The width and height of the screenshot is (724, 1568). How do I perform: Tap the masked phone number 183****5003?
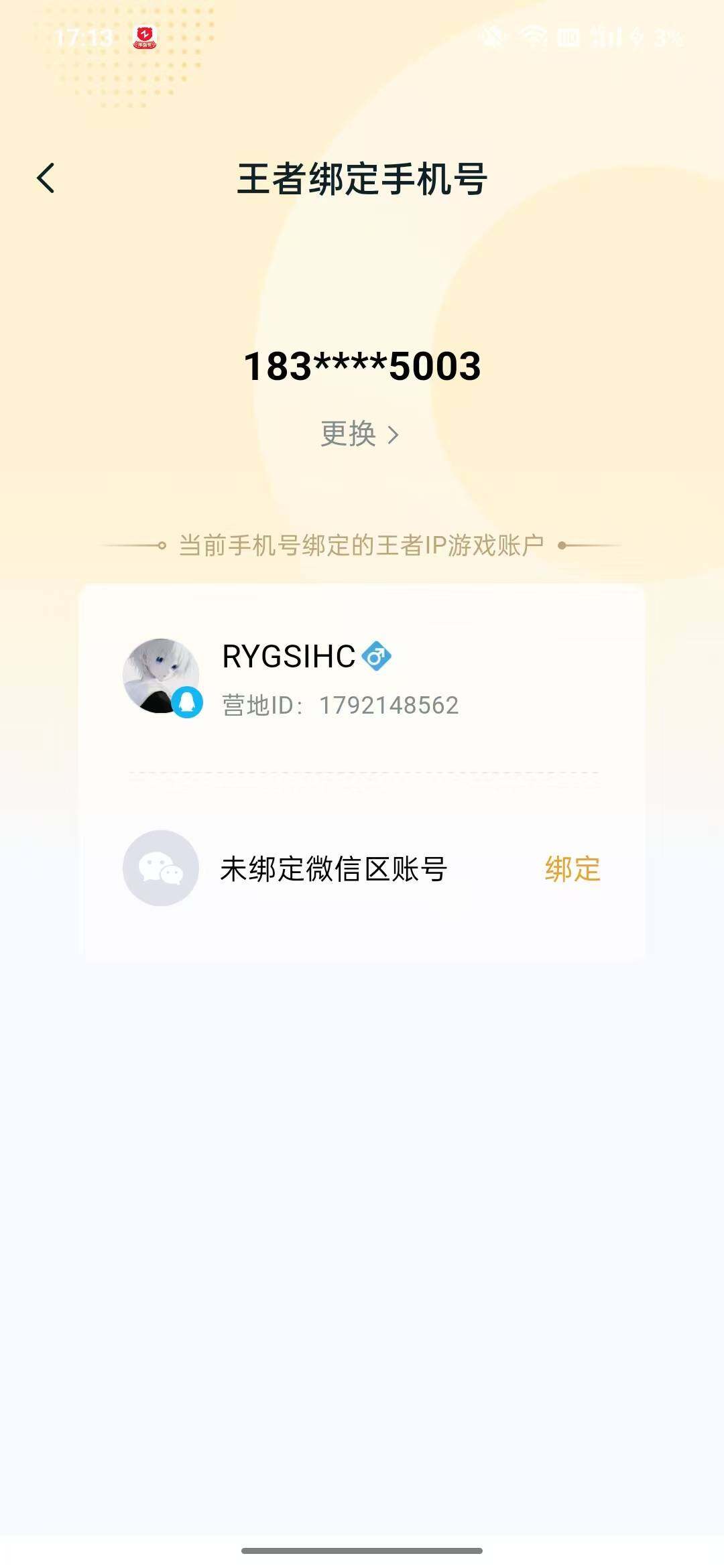coord(362,367)
